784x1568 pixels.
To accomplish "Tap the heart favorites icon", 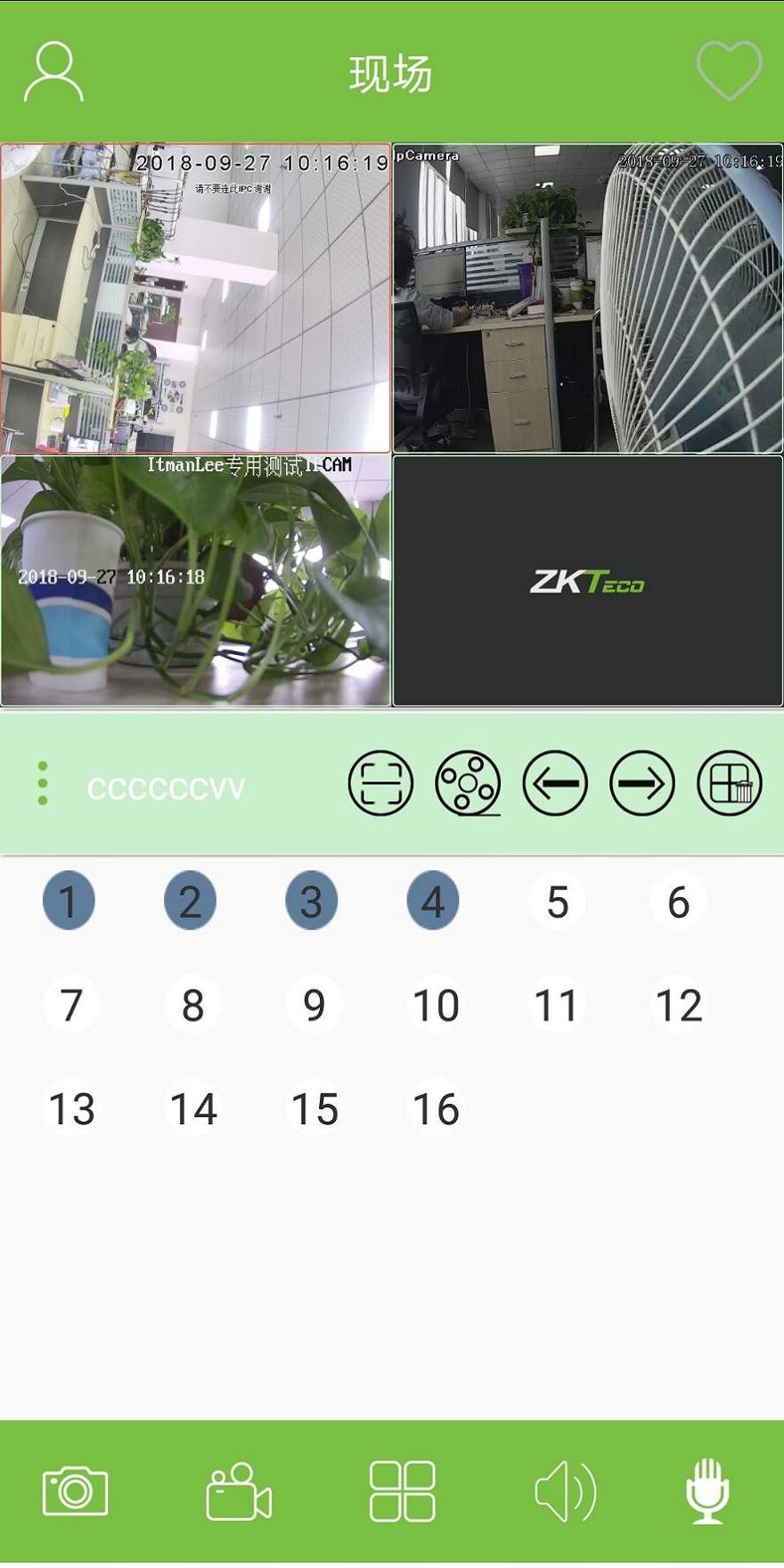I will point(729,70).
